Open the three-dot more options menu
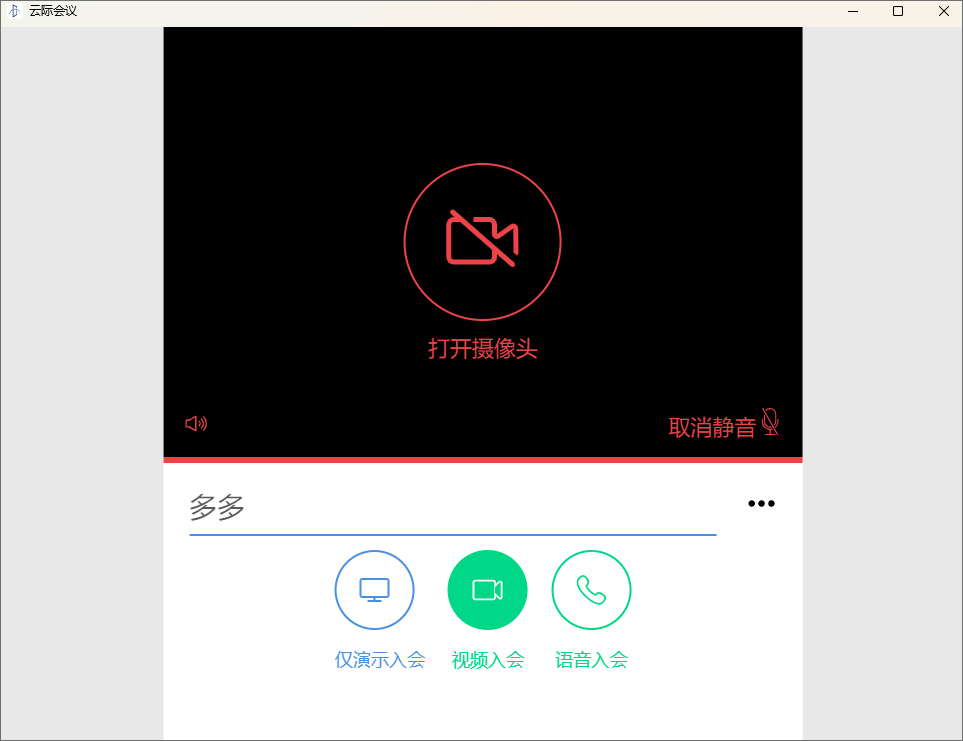963x741 pixels. (x=761, y=503)
